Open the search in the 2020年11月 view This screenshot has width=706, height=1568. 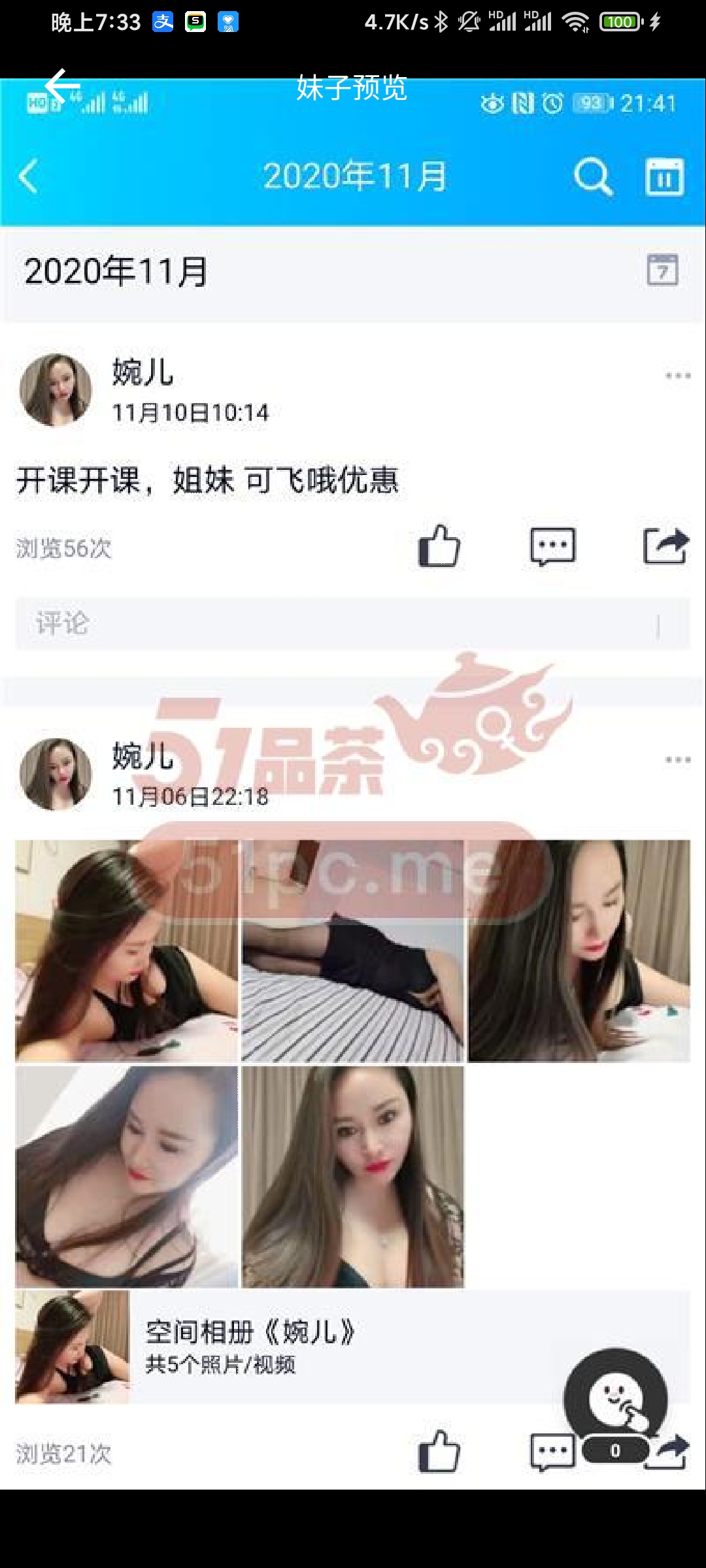coord(592,176)
